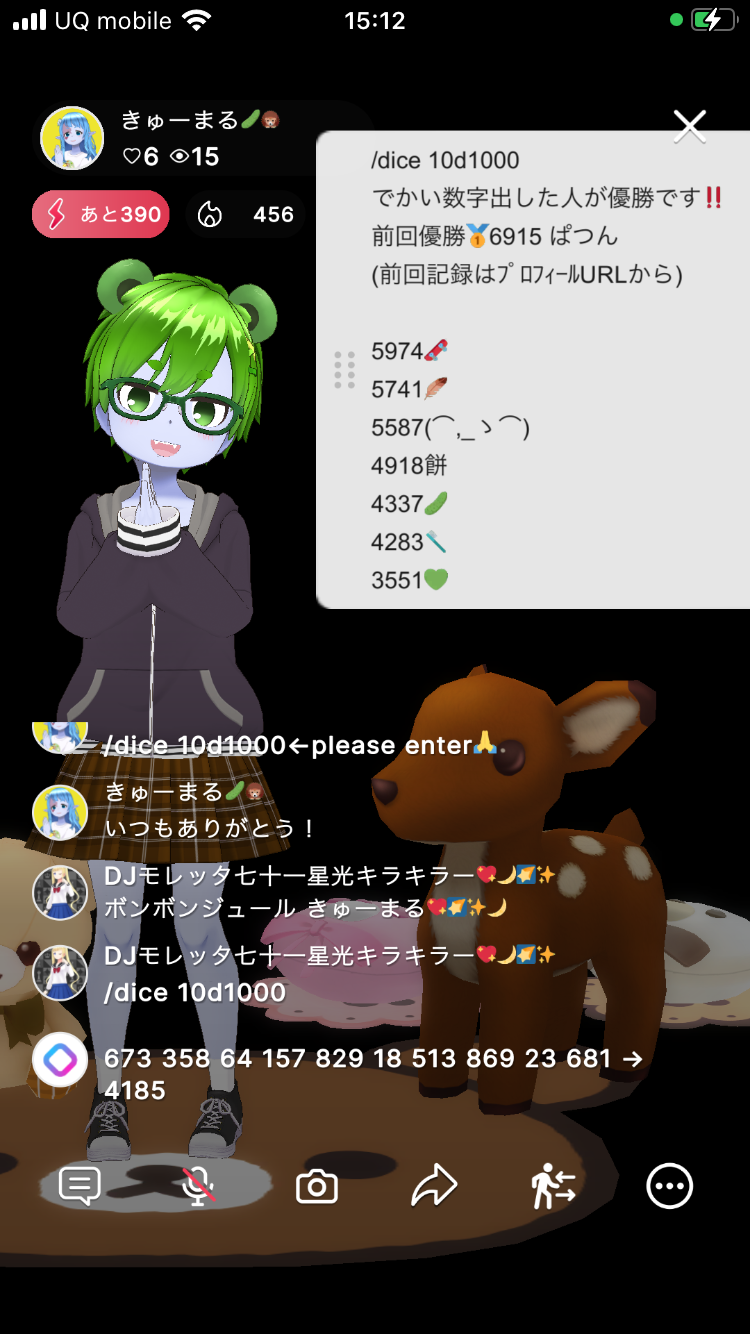
Task: Grab the notice board drag handle
Action: [x=344, y=370]
